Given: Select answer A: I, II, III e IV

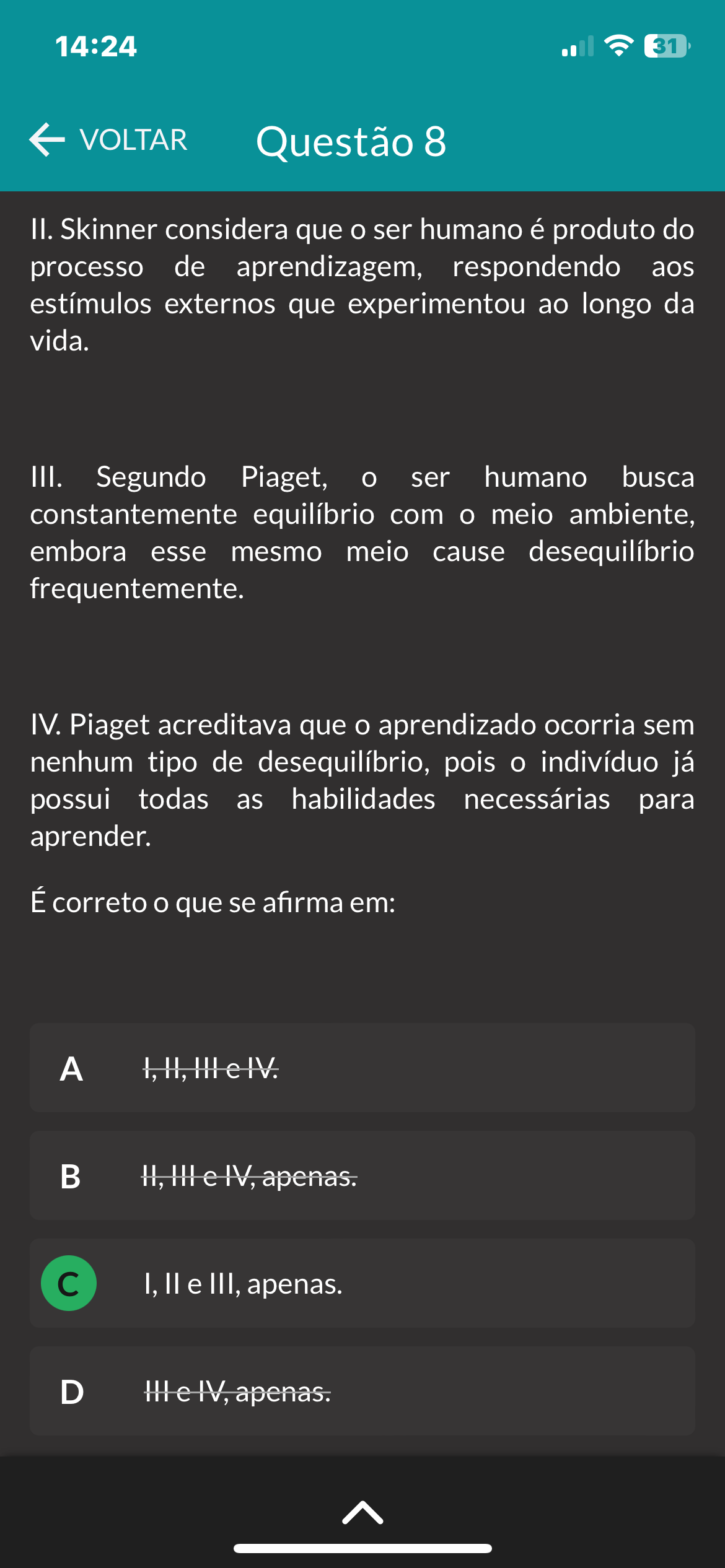Looking at the screenshot, I should click(x=362, y=1068).
